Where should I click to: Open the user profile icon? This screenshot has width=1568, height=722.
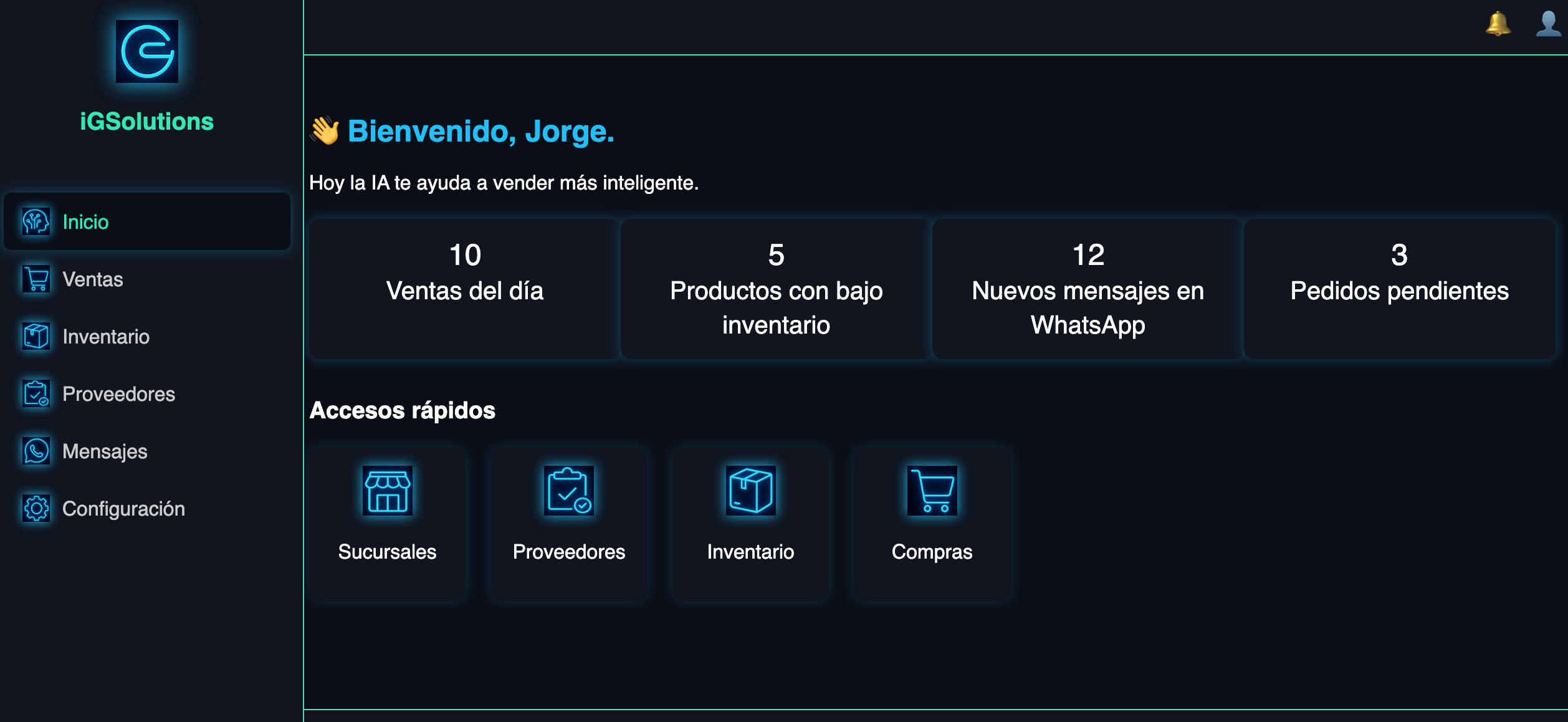pyautogui.click(x=1548, y=24)
